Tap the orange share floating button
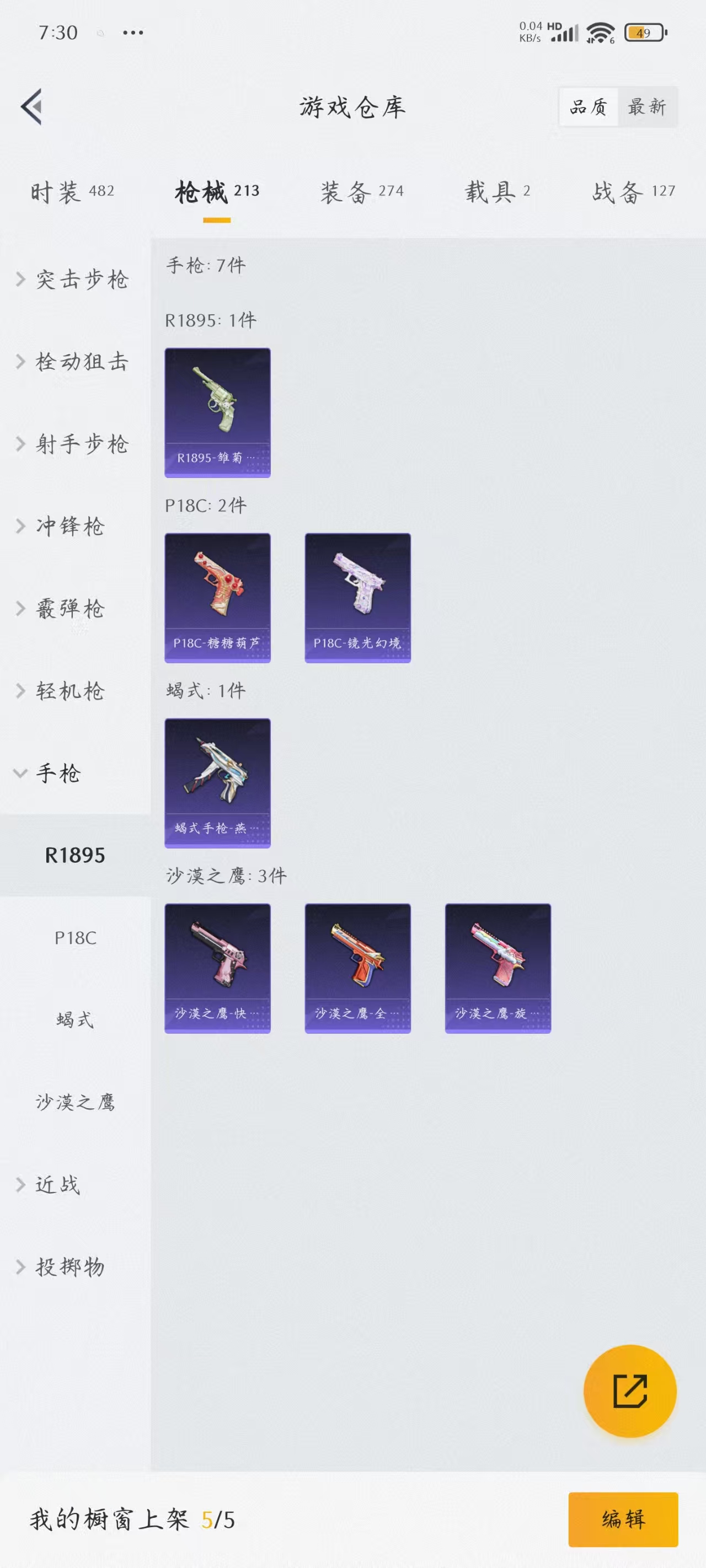The image size is (706, 1568). tap(630, 1391)
